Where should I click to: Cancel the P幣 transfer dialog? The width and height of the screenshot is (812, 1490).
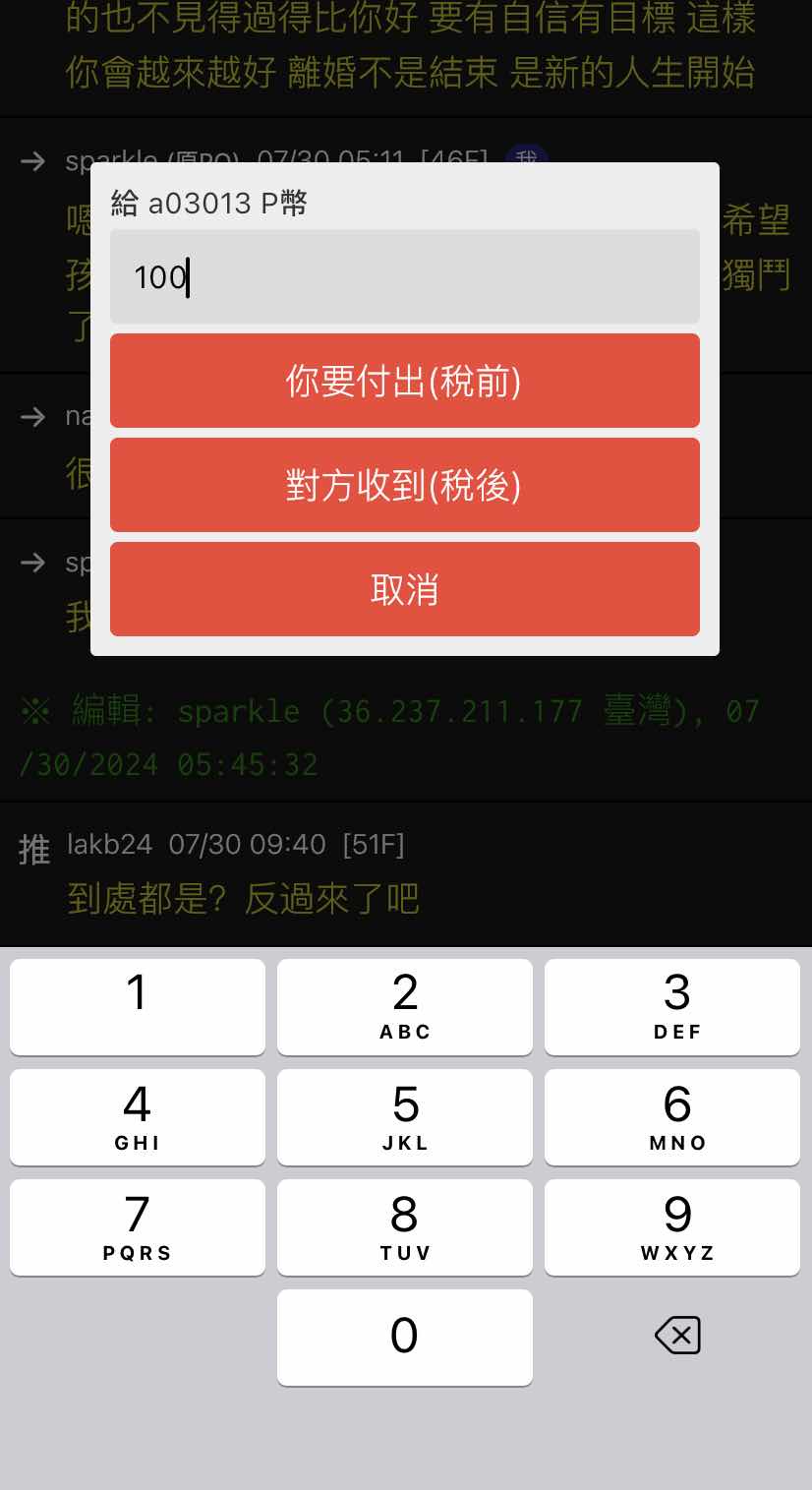(404, 589)
